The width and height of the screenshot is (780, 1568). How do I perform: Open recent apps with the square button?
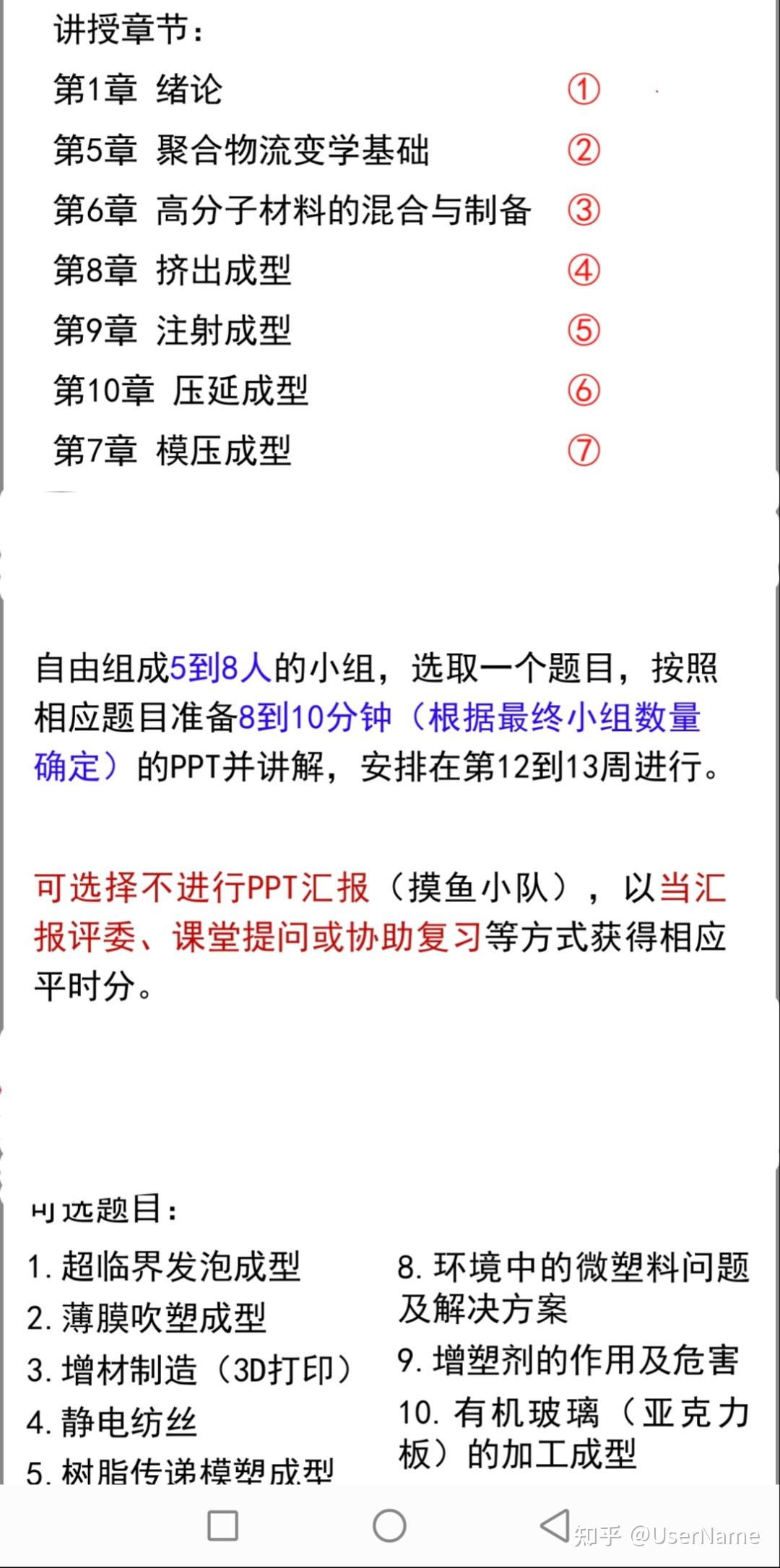(223, 1525)
